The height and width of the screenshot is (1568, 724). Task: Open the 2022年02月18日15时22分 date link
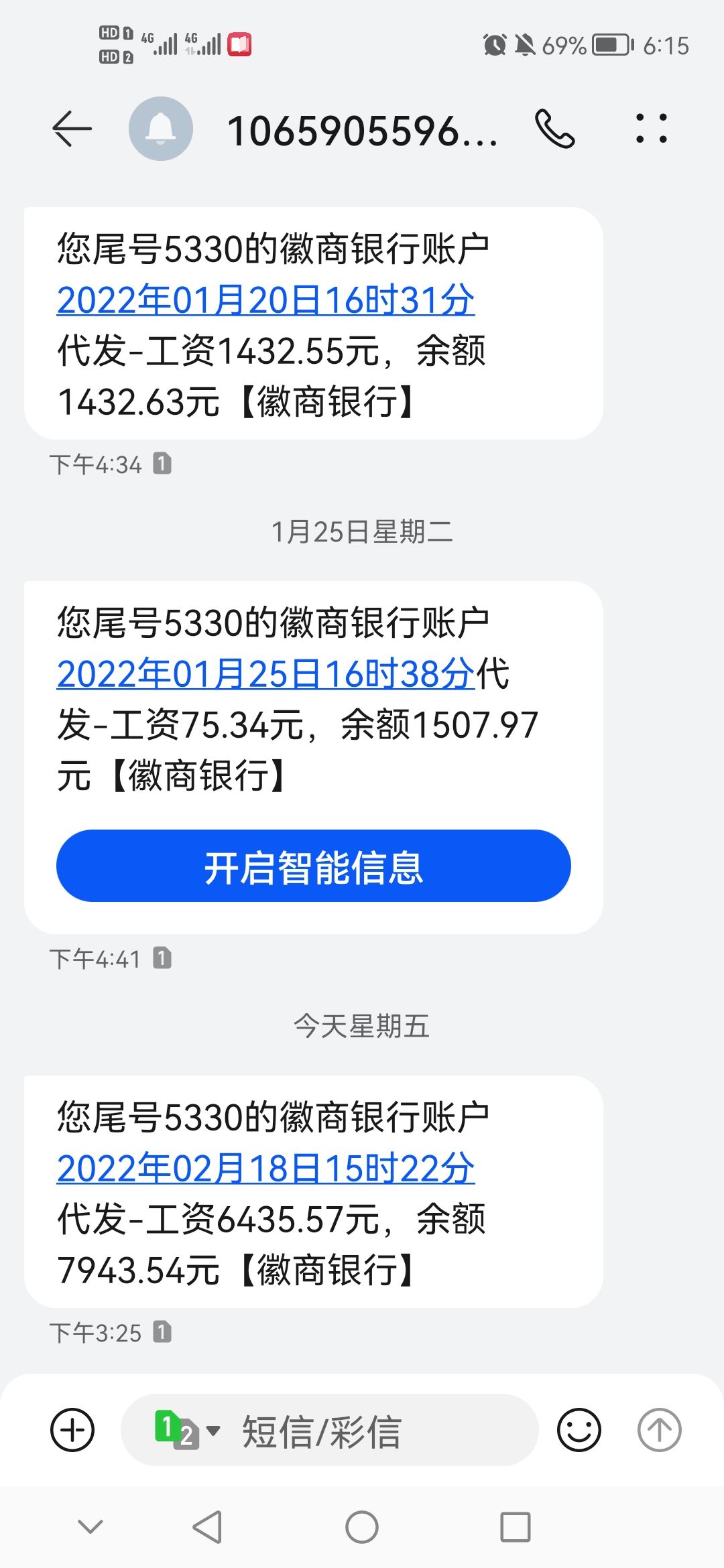coord(265,1169)
